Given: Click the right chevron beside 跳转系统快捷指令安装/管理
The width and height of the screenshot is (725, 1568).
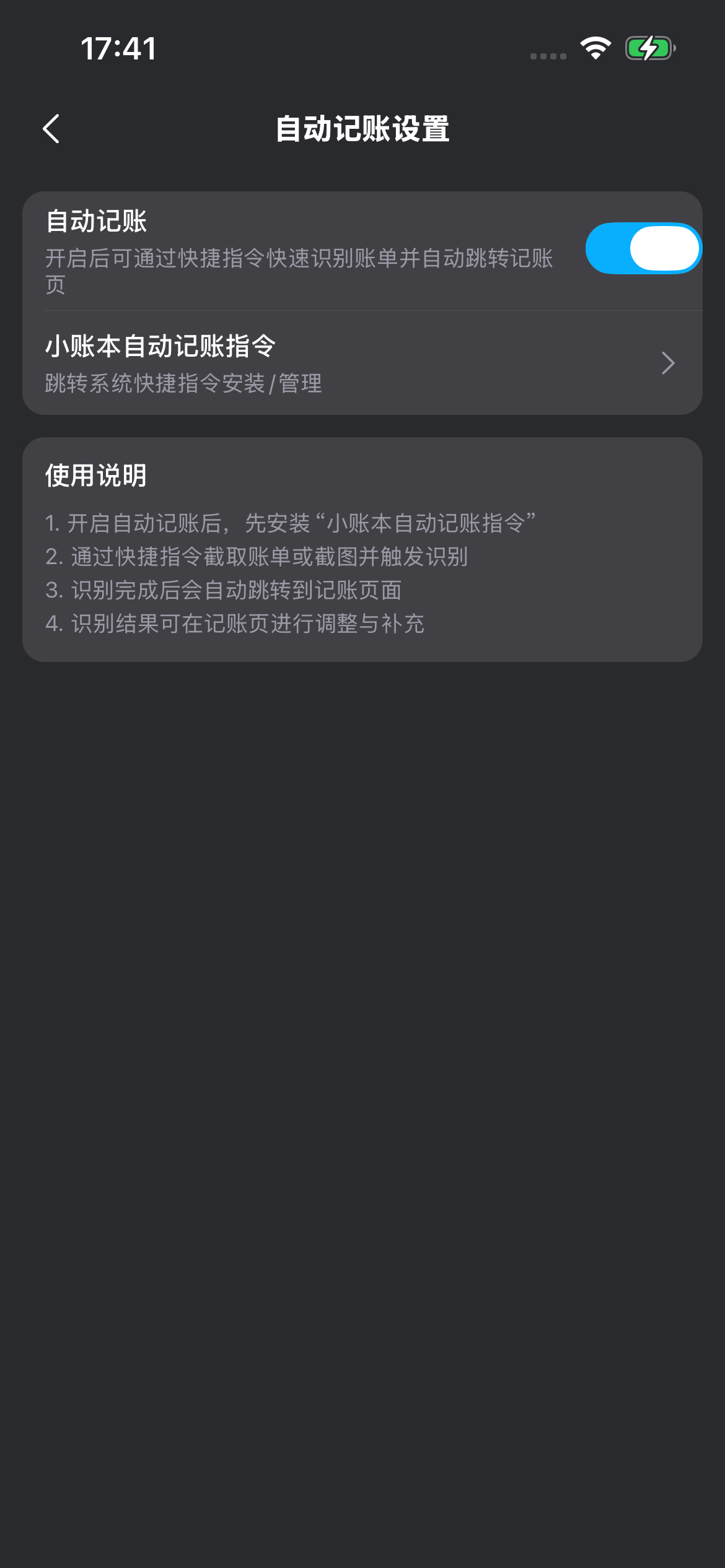Looking at the screenshot, I should point(667,364).
